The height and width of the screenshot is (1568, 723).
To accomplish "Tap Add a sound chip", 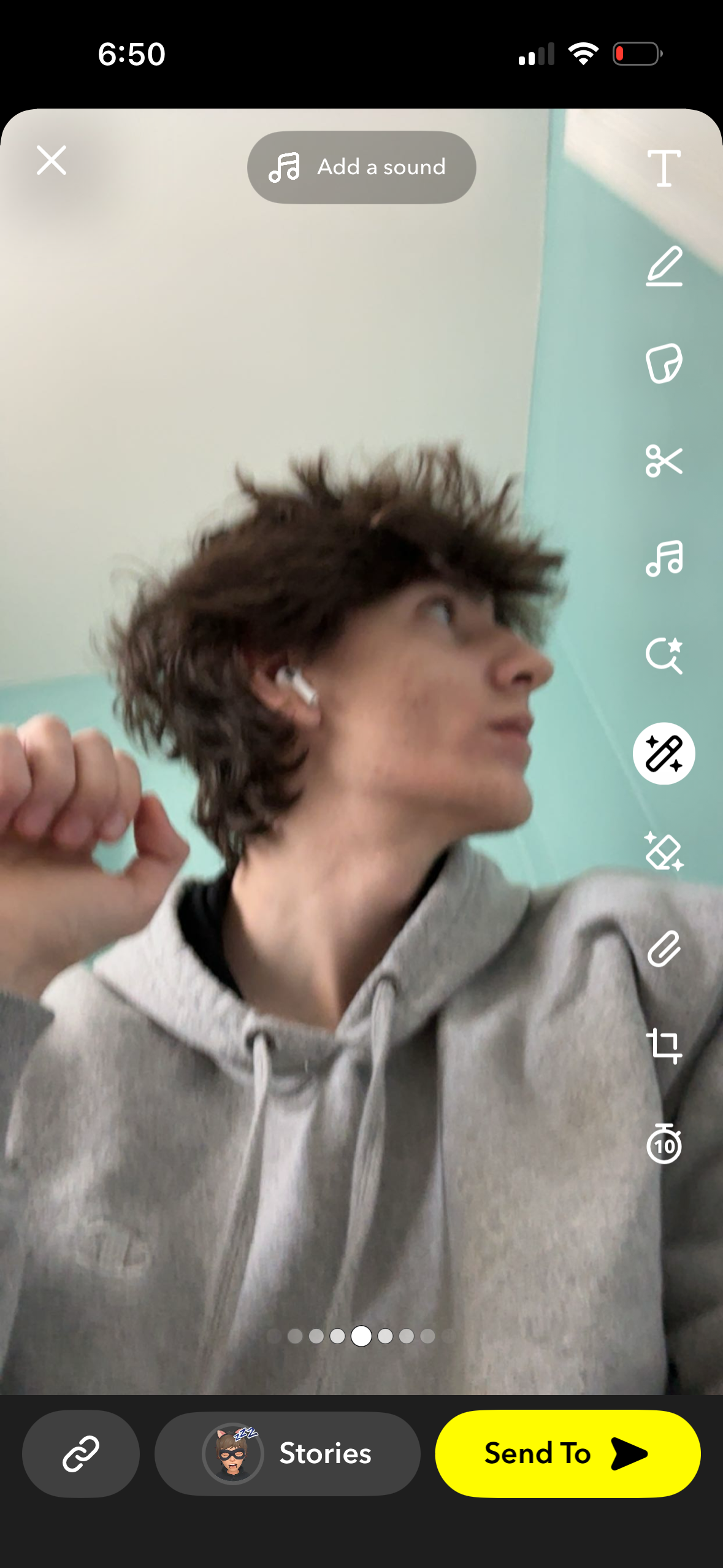I will (x=361, y=167).
